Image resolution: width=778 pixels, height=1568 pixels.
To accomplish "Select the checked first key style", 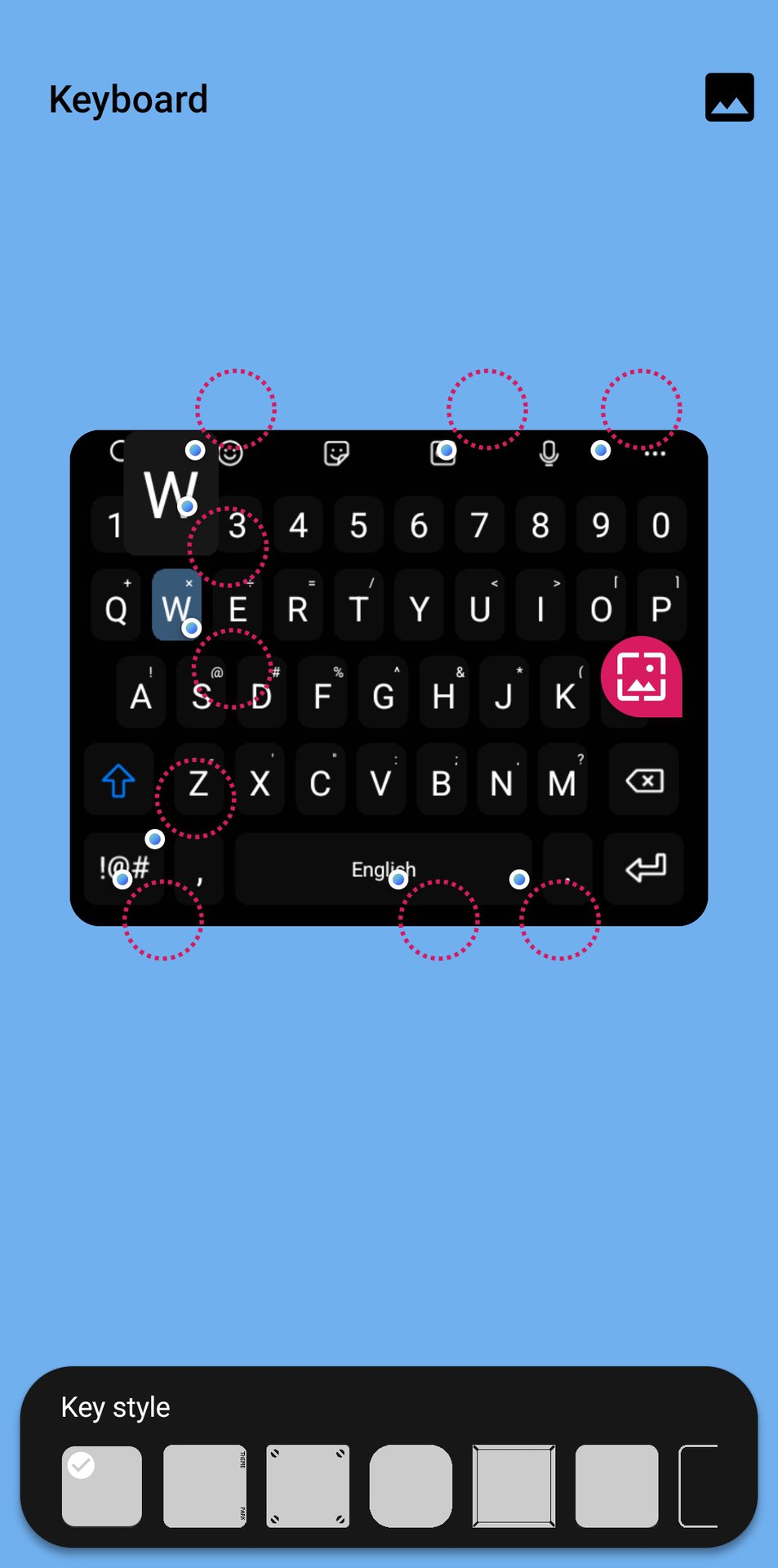I will 102,1486.
